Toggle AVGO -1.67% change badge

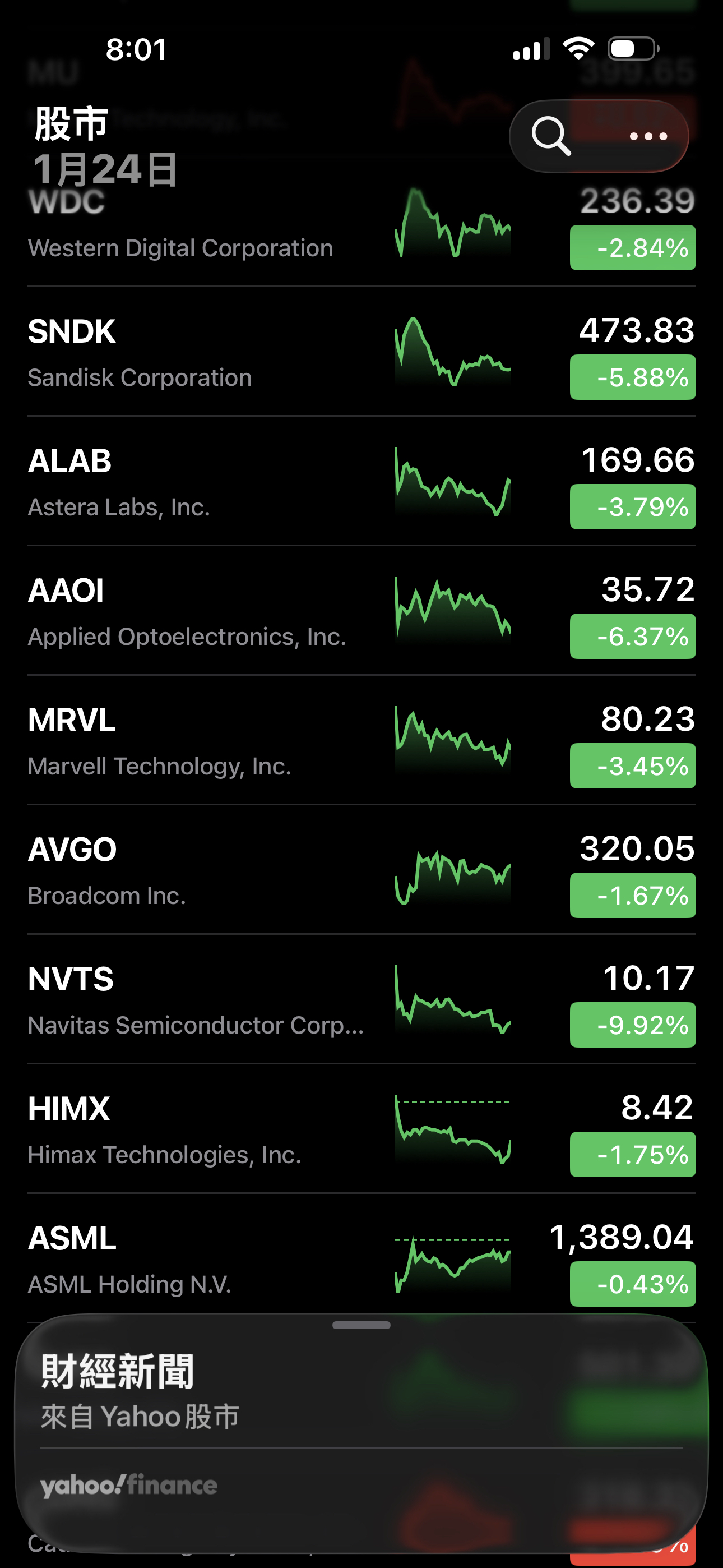click(x=632, y=896)
